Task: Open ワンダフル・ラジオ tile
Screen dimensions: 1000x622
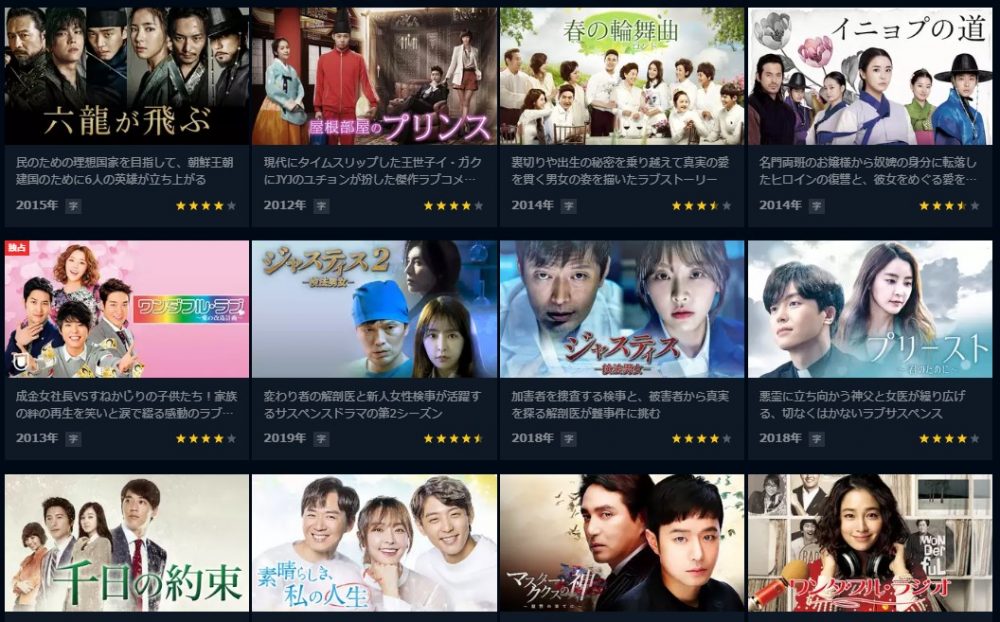Action: [870, 543]
